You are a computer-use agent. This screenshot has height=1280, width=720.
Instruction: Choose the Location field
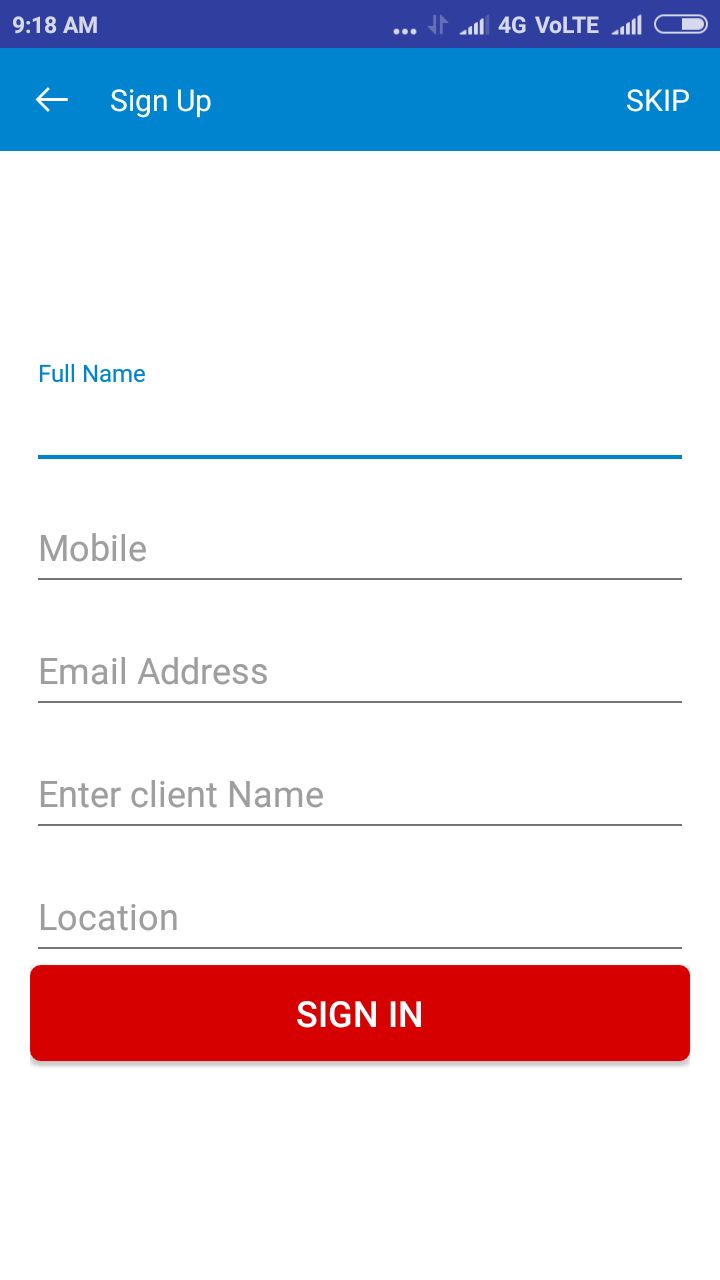point(360,918)
